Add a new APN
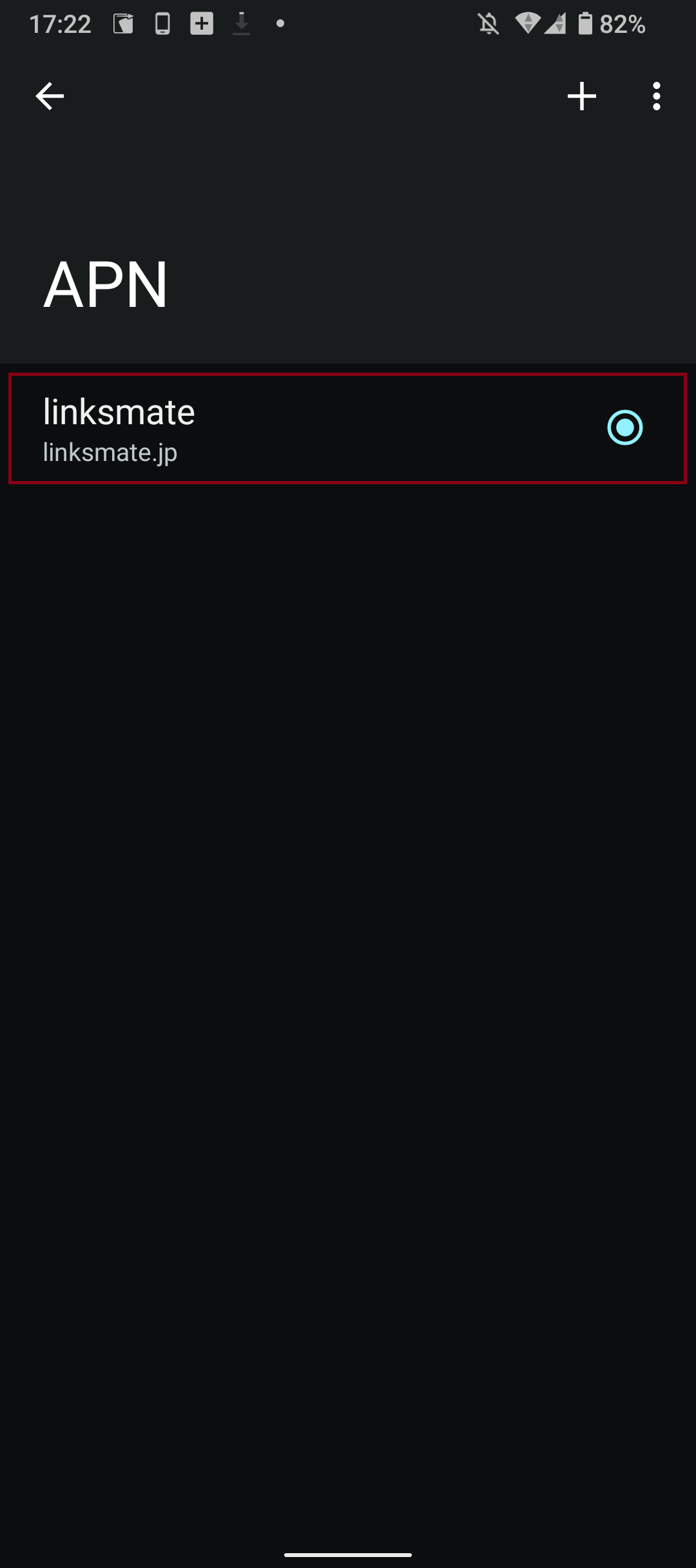Viewport: 696px width, 1568px height. [x=581, y=97]
